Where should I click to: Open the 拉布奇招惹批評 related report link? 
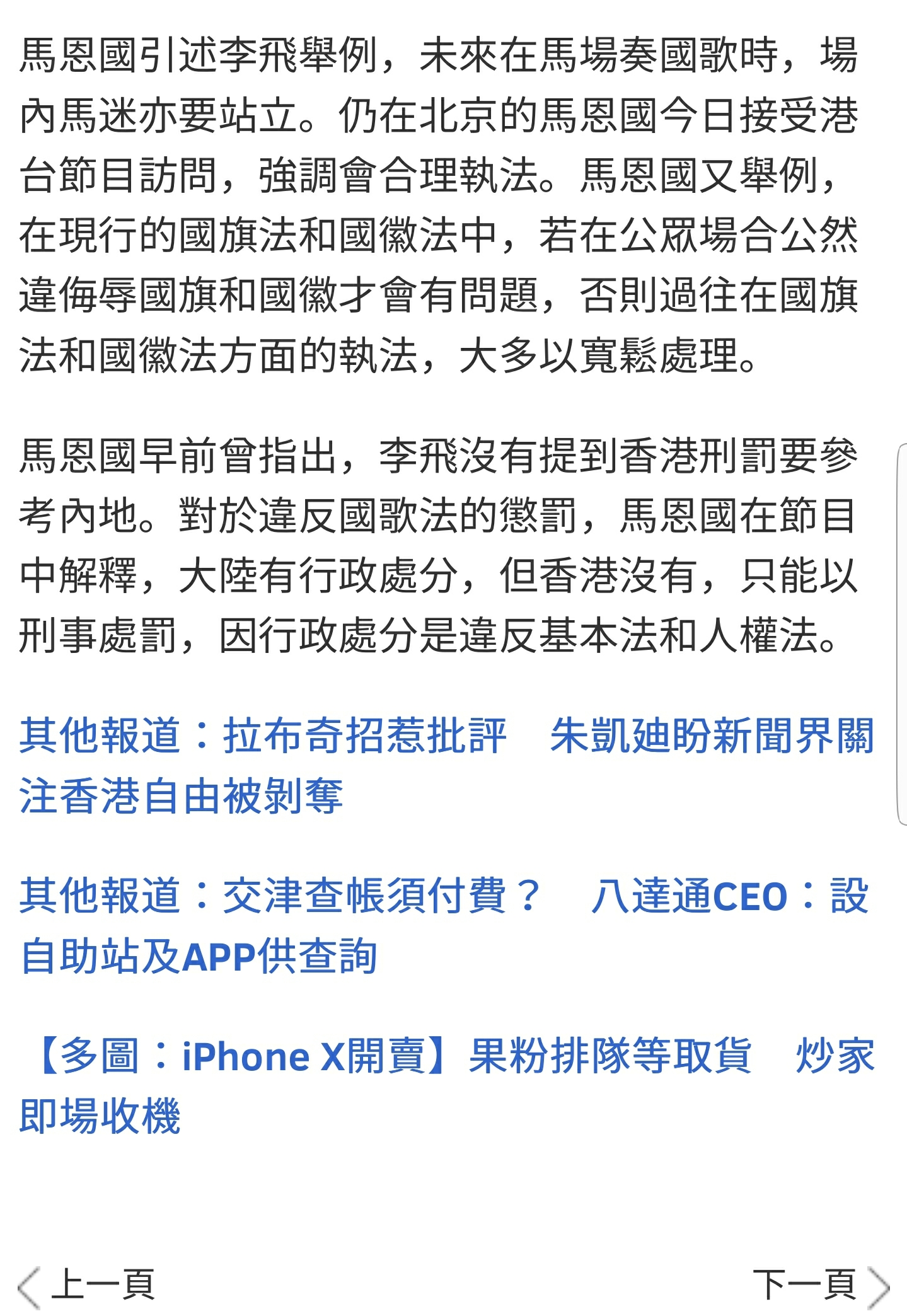pos(366,736)
